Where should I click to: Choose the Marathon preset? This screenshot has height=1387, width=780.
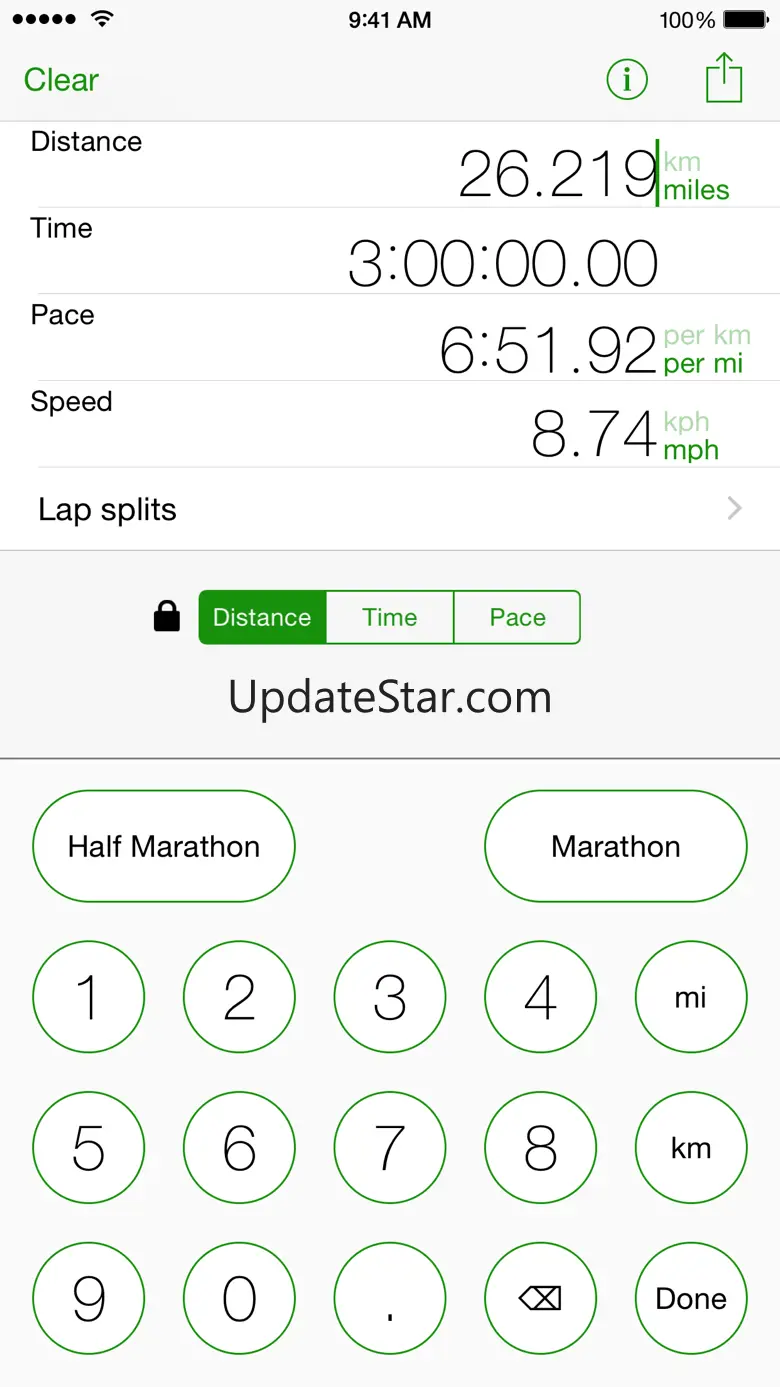[616, 846]
